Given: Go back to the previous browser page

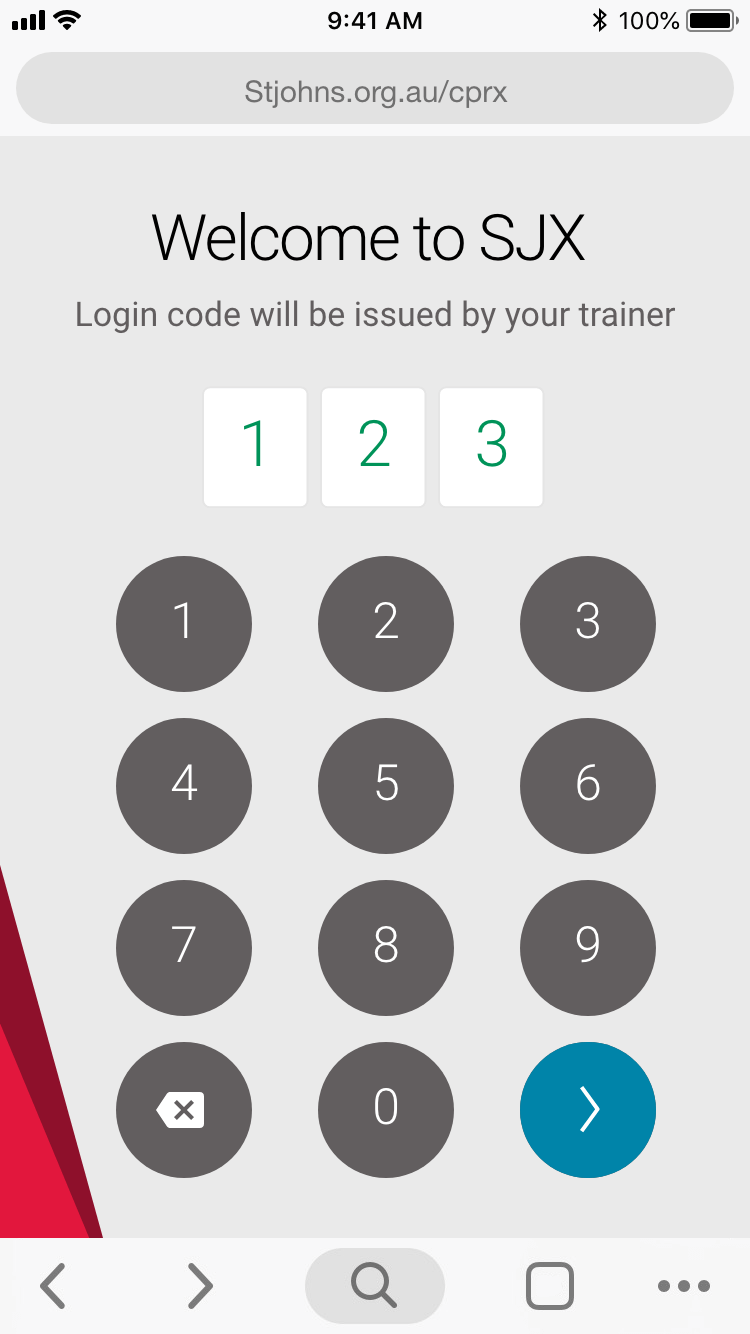Looking at the screenshot, I should tap(54, 1286).
